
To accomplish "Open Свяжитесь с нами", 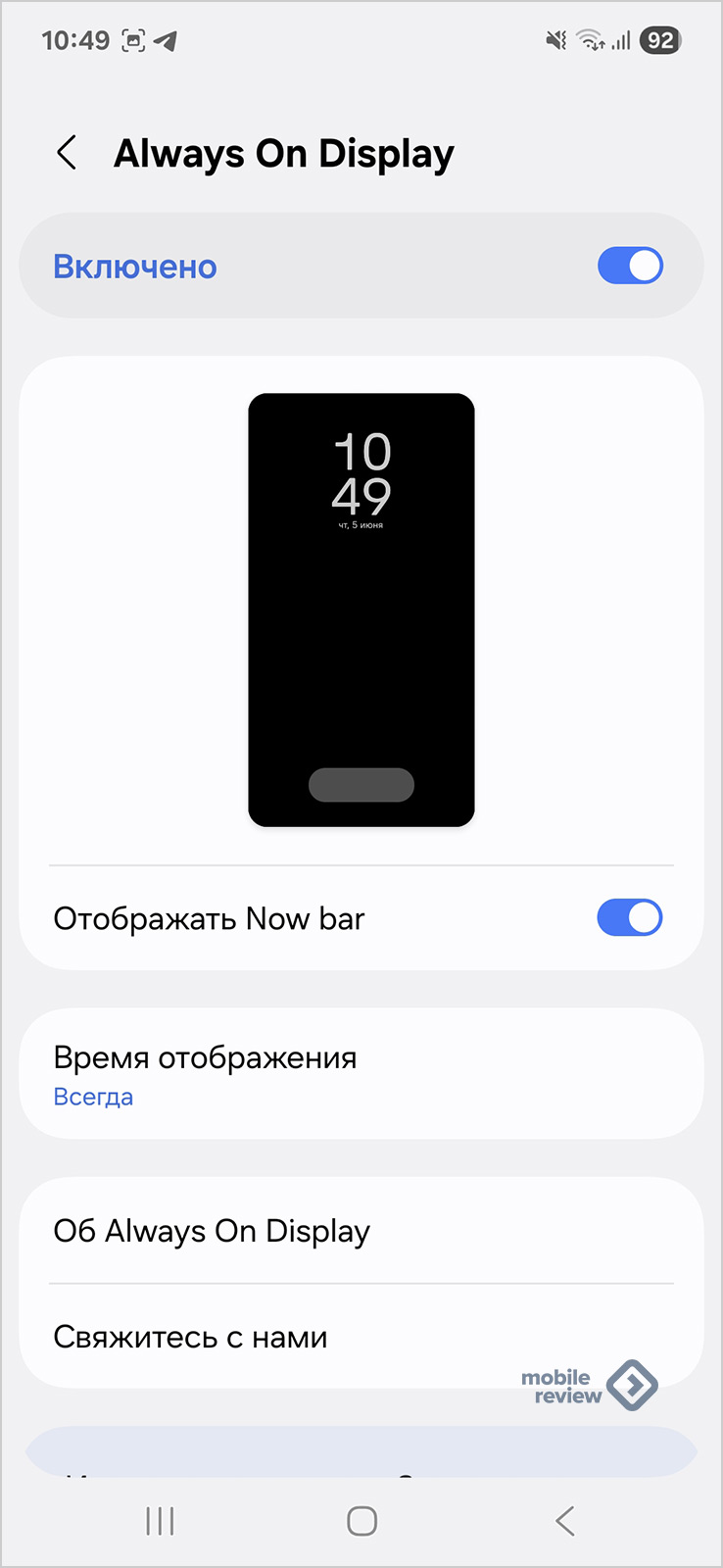I will coord(361,1337).
